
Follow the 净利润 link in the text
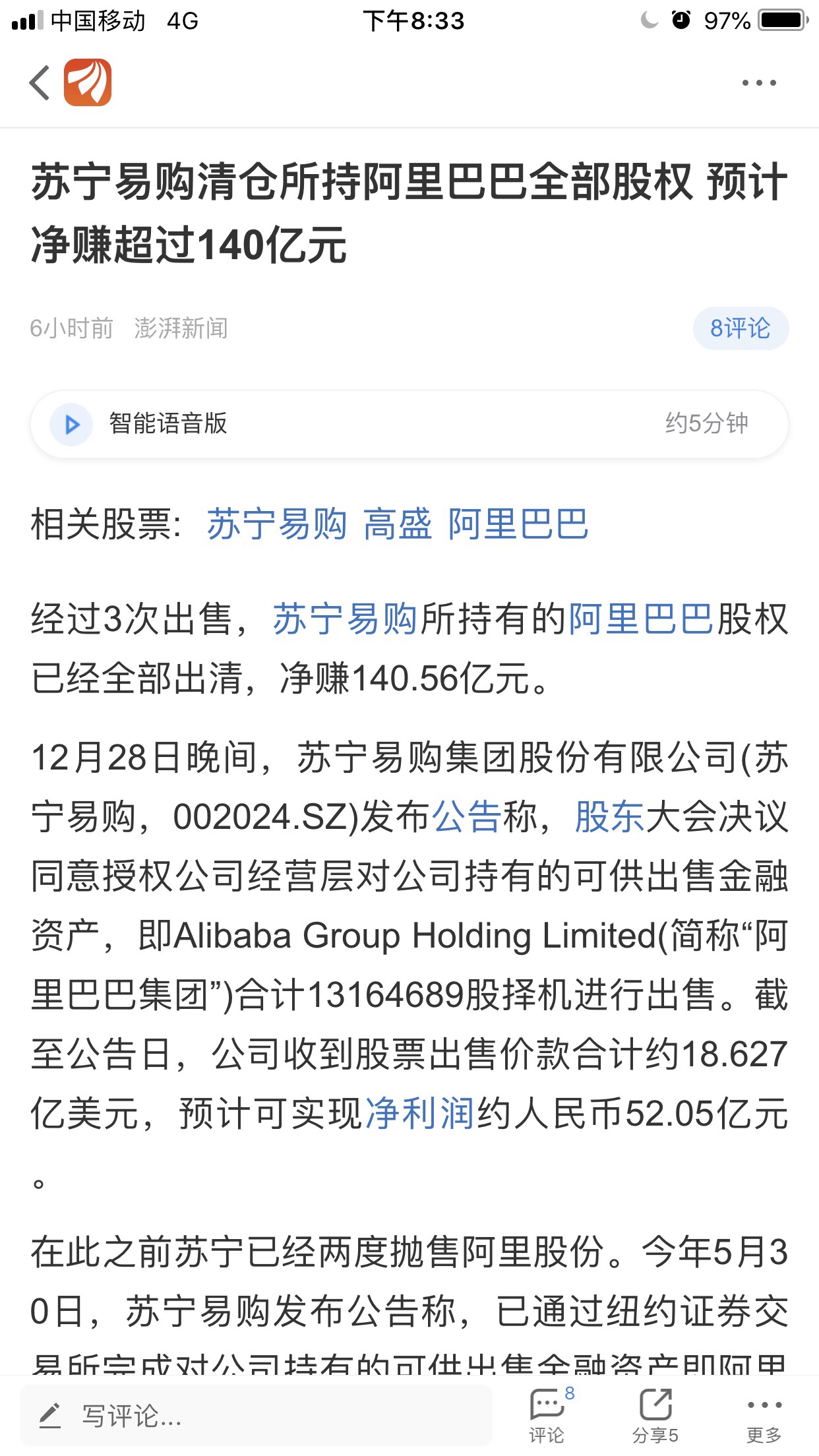click(420, 1114)
